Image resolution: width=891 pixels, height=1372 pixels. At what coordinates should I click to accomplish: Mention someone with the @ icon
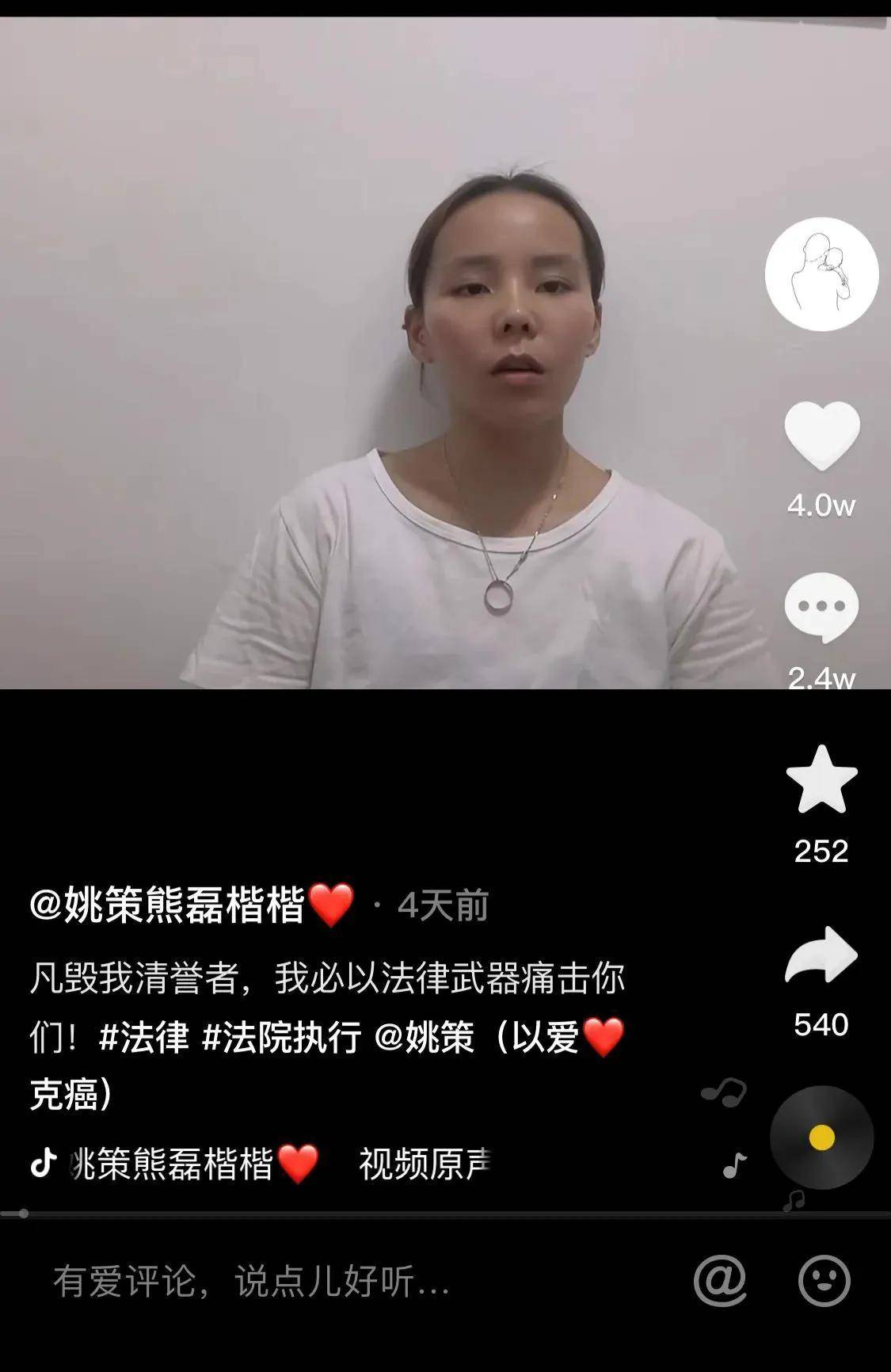point(719,1280)
